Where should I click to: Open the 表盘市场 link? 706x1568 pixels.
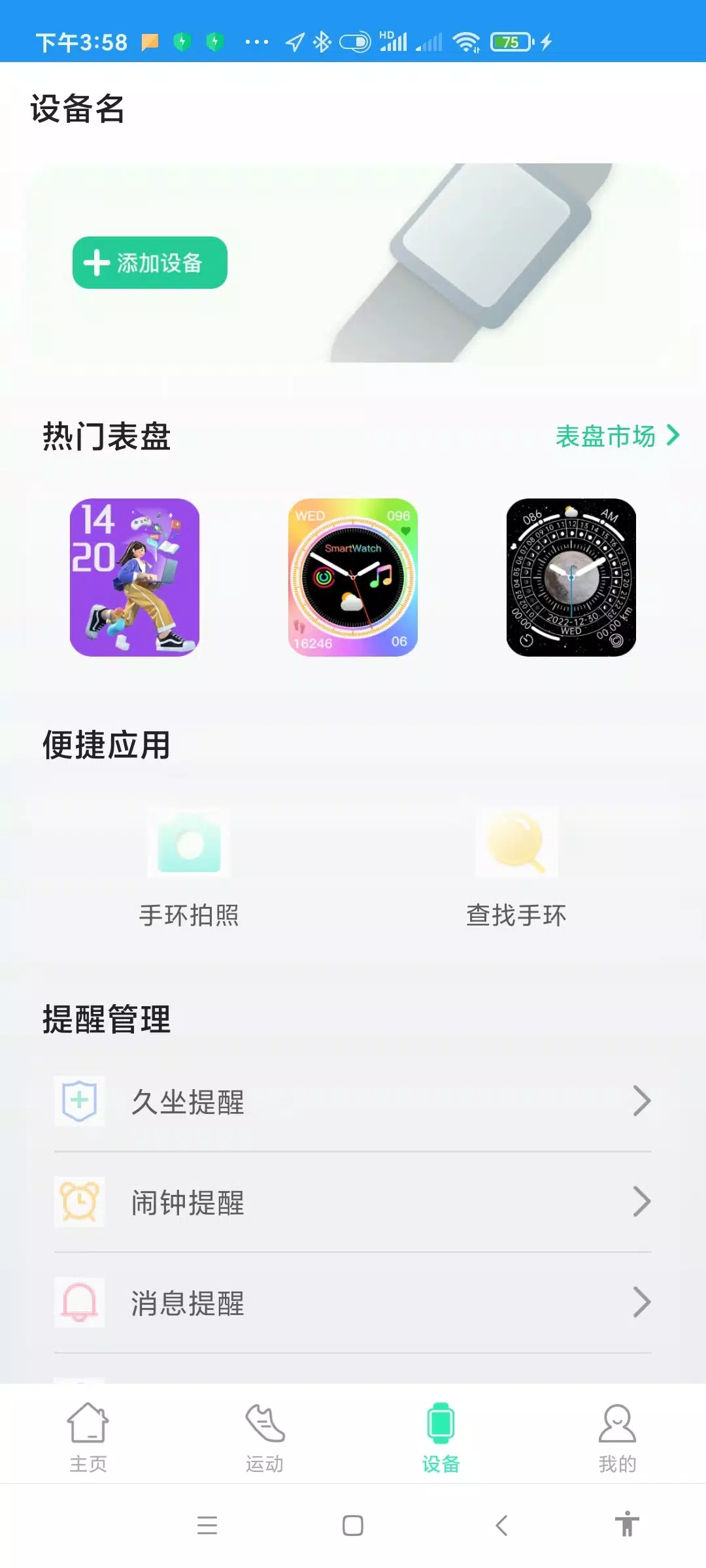(x=616, y=436)
